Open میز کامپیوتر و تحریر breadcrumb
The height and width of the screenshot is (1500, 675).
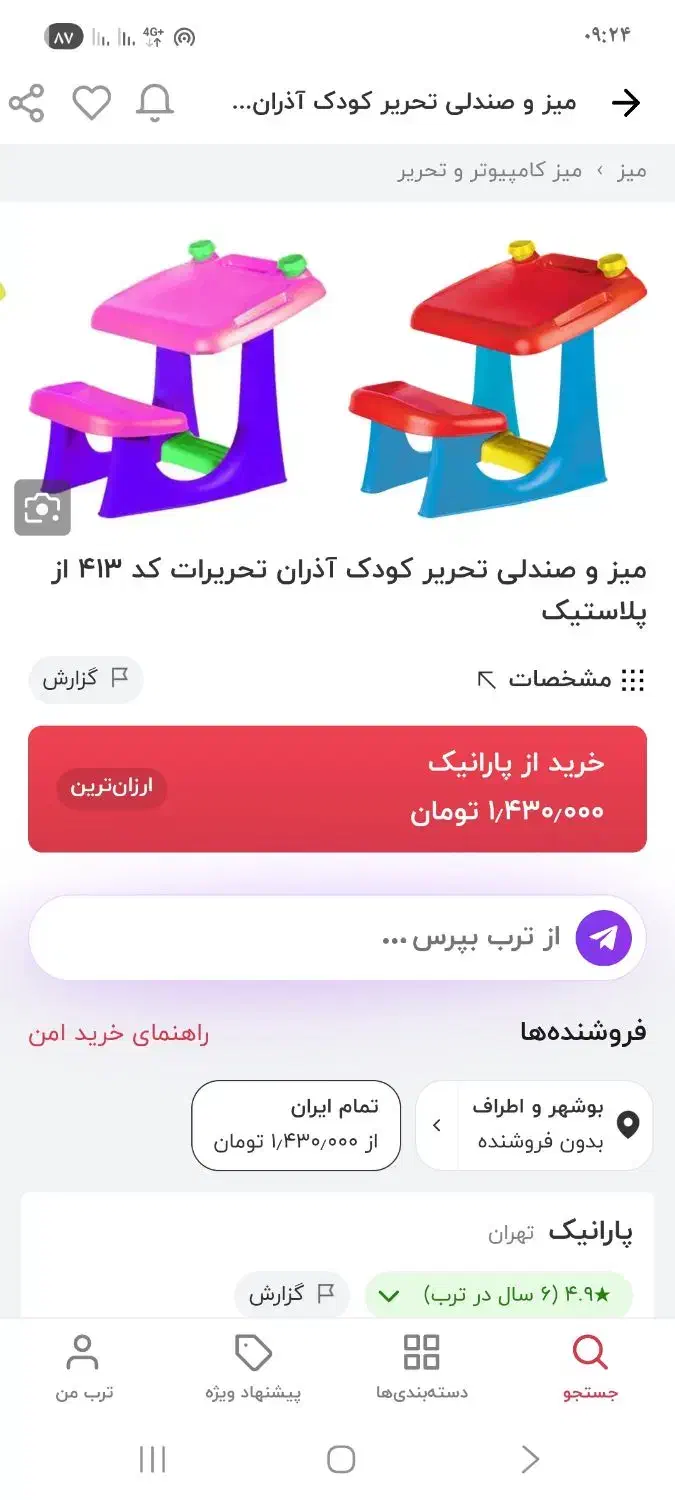[490, 171]
